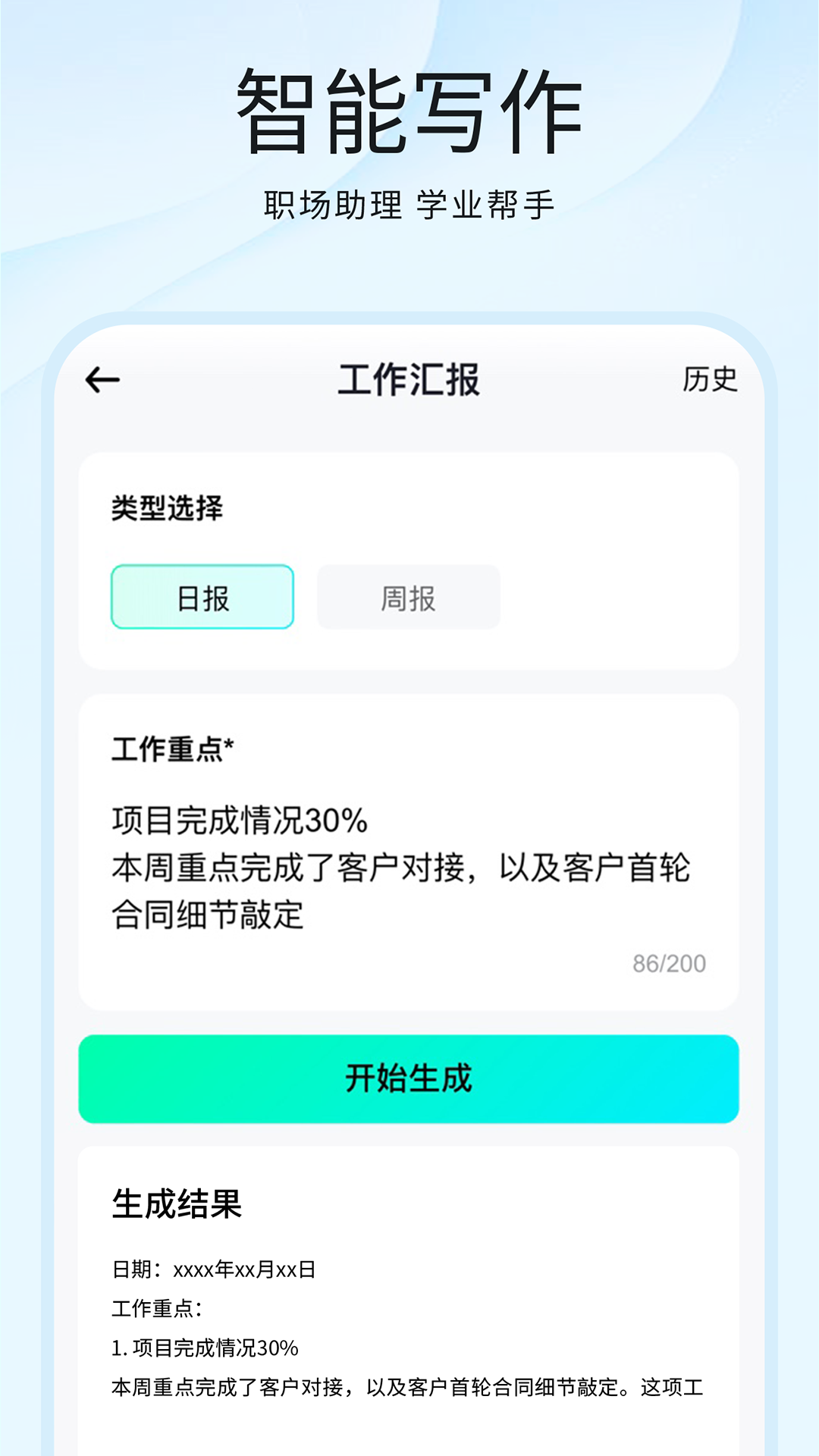819x1456 pixels.
Task: Tap the type selection card area
Action: pyautogui.click(x=409, y=565)
